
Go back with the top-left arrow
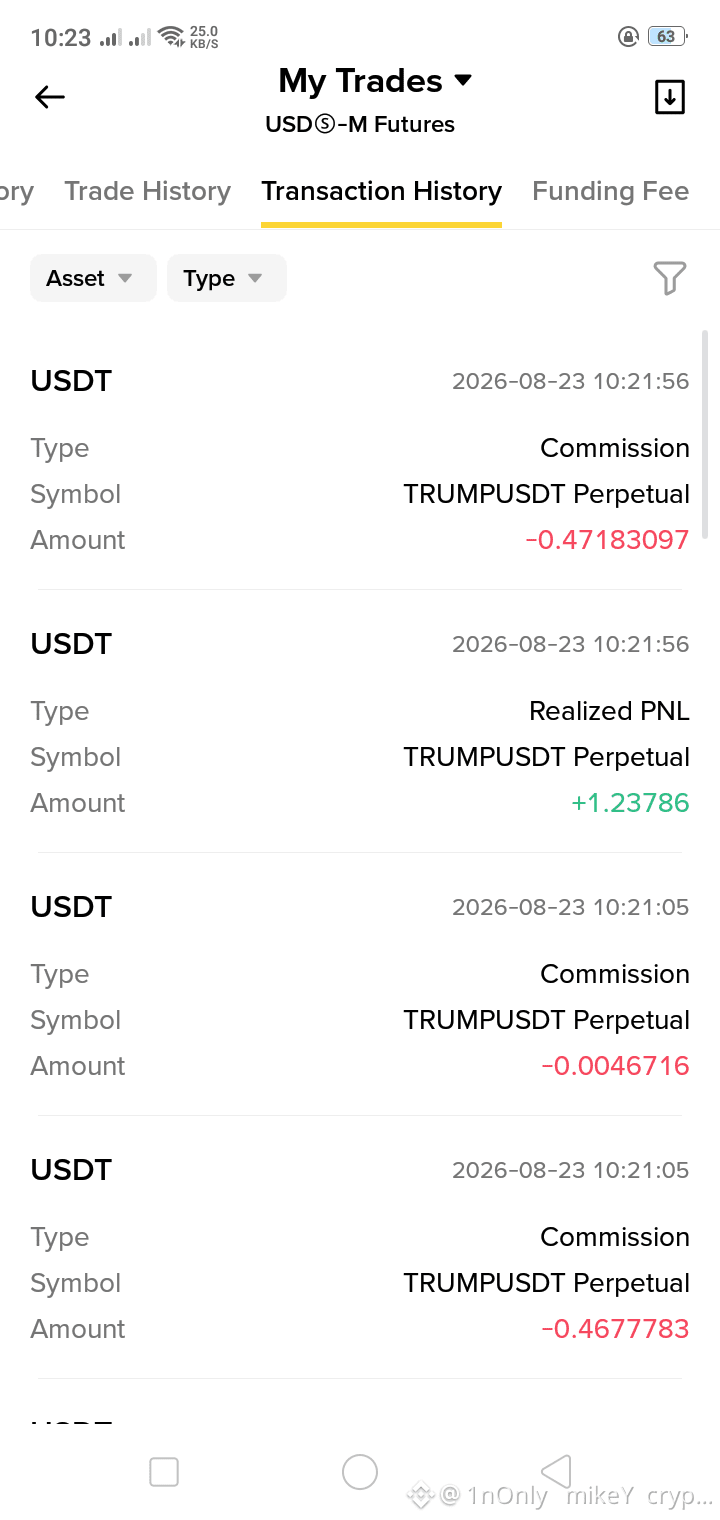(49, 97)
